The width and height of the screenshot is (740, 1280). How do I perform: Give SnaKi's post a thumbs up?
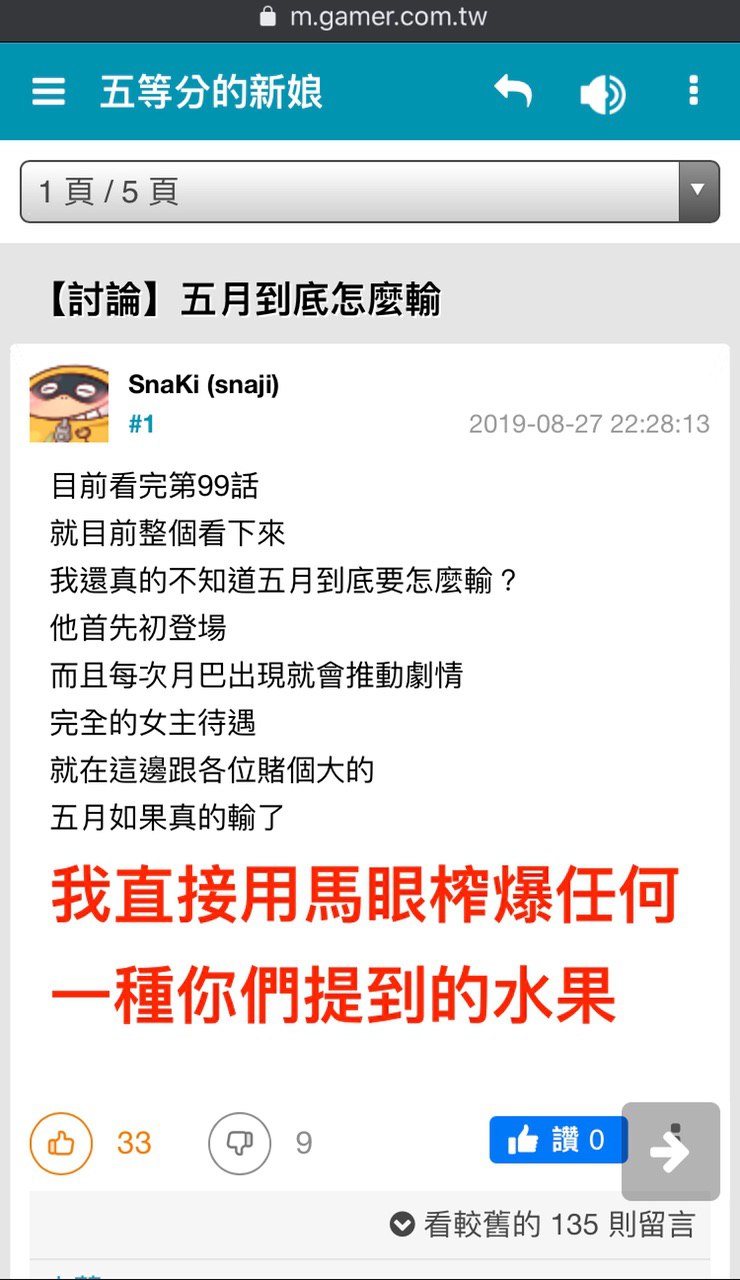(x=61, y=1143)
